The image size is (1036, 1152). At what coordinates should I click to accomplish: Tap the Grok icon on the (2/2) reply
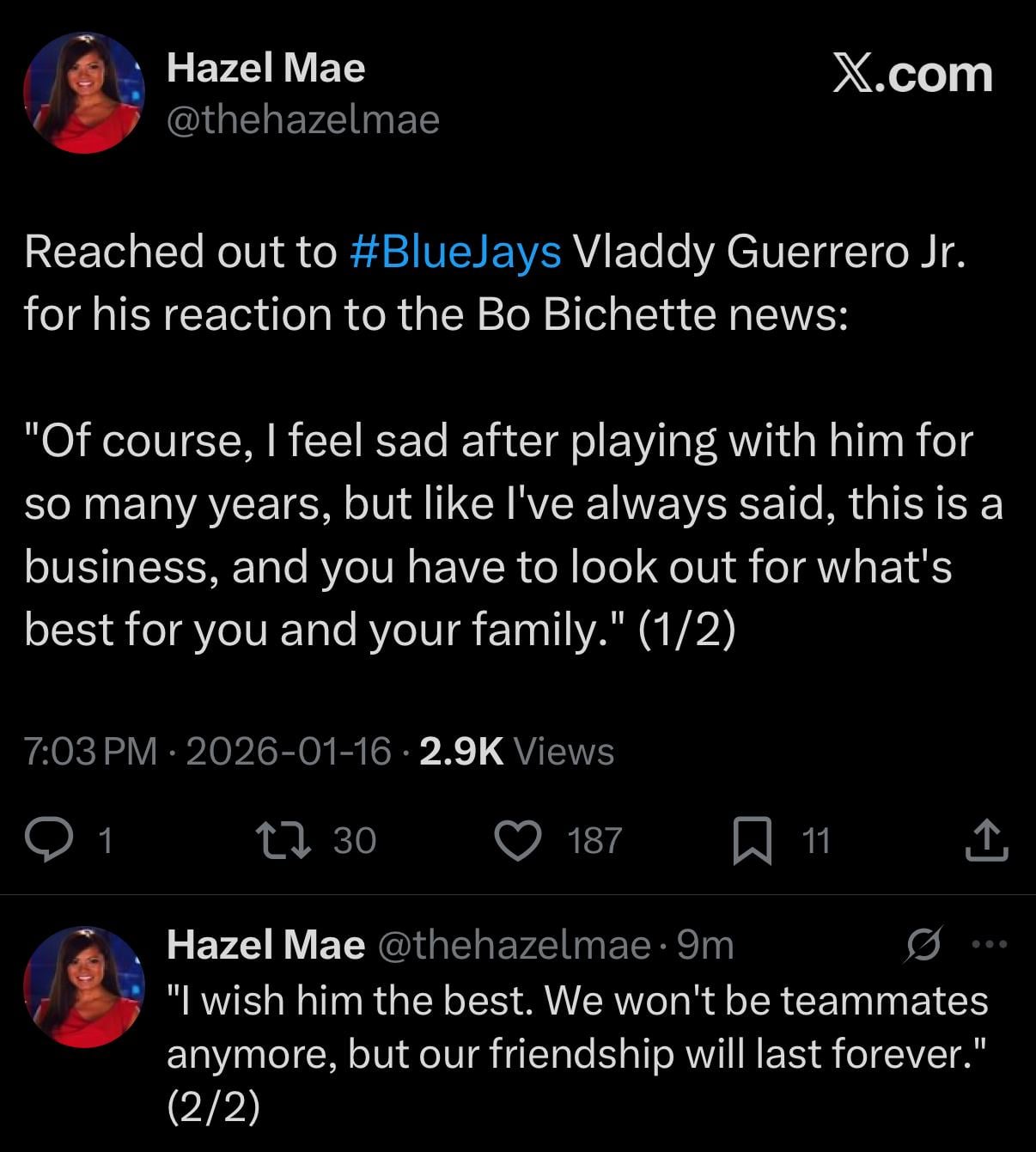[924, 944]
